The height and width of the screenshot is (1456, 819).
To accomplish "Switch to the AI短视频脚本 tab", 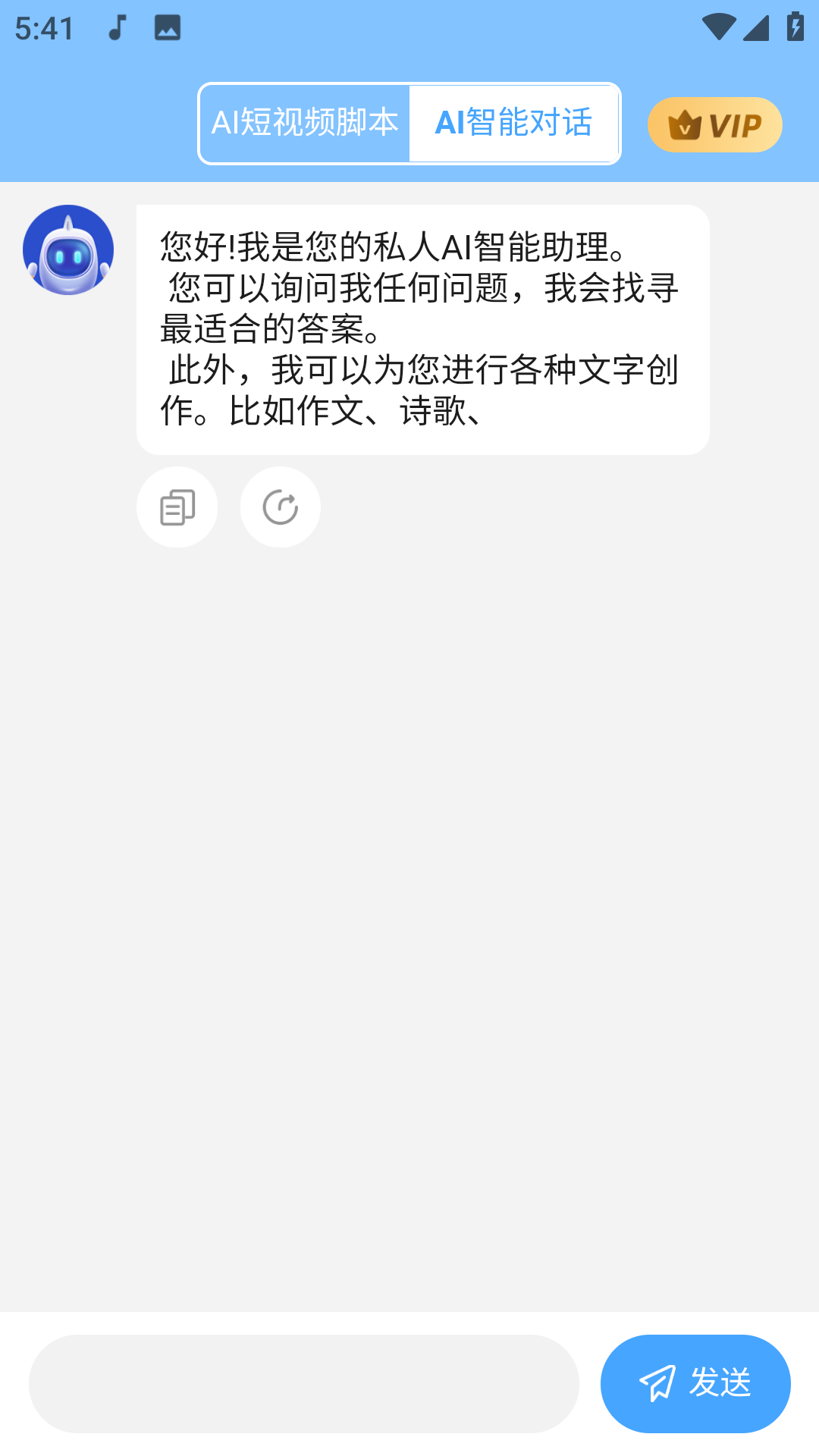I will pyautogui.click(x=305, y=123).
